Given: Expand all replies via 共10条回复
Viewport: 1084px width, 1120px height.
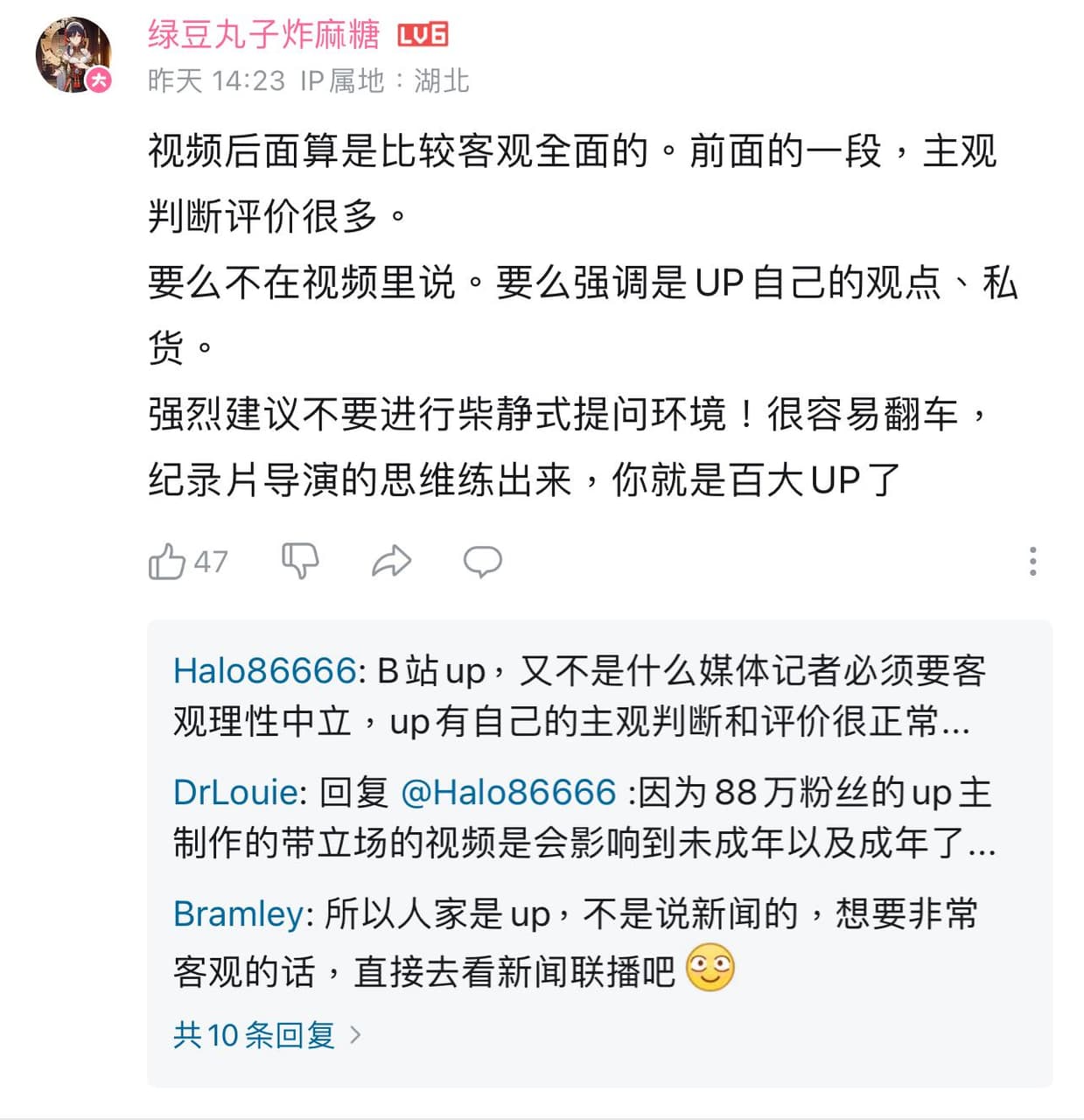Looking at the screenshot, I should (x=267, y=1035).
